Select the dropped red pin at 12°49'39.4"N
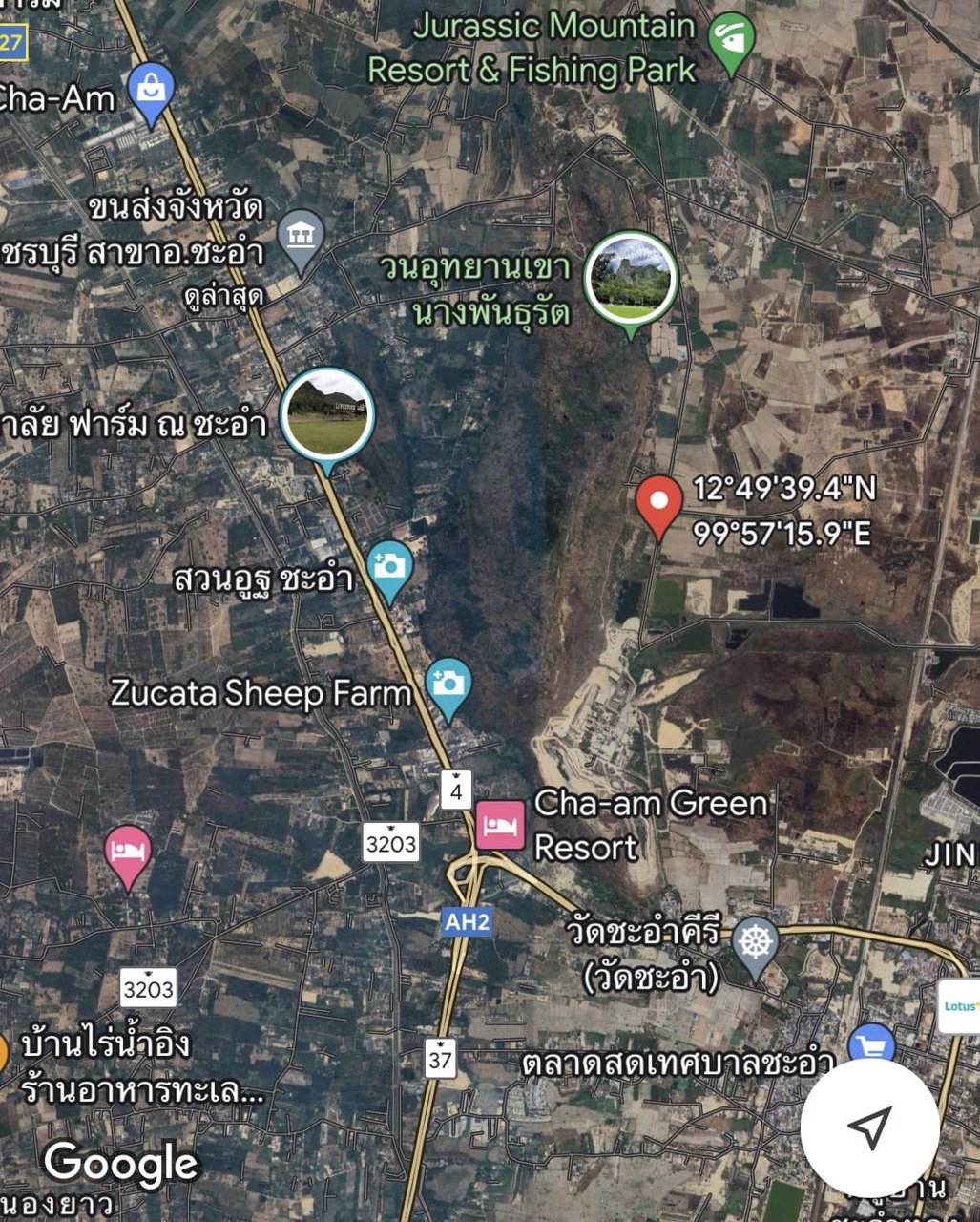 (659, 502)
